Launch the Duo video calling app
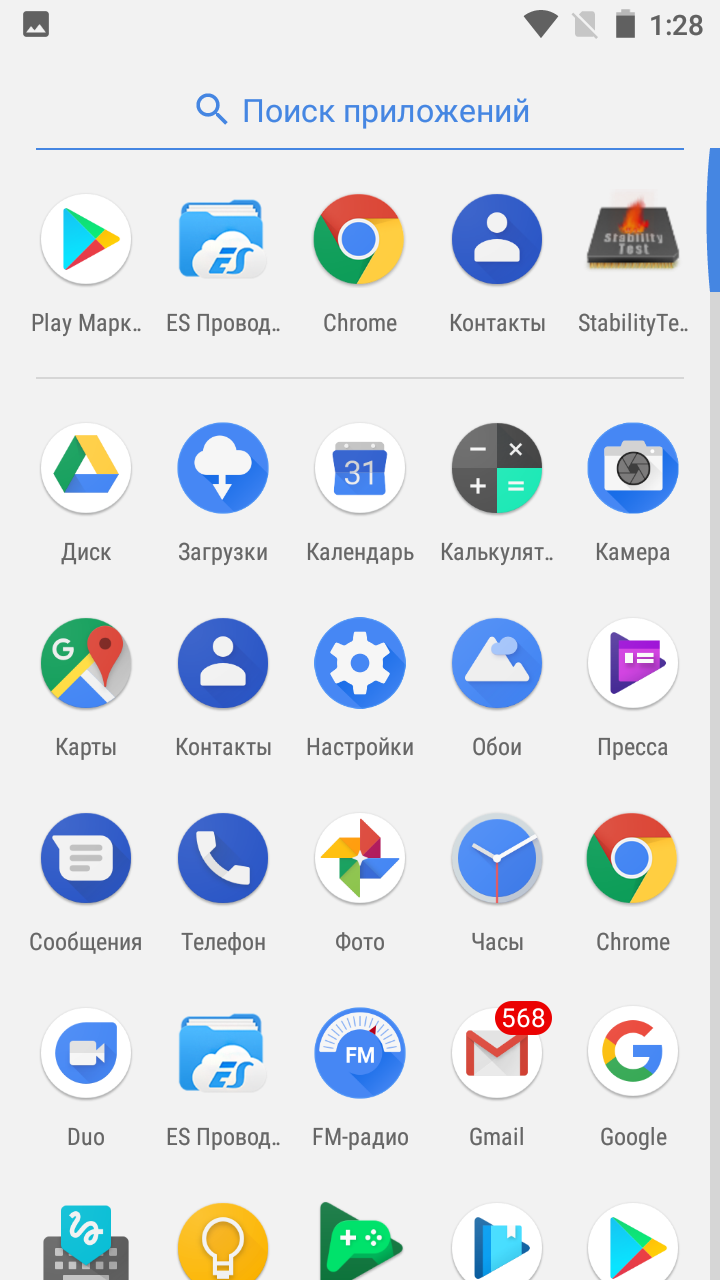Image resolution: width=720 pixels, height=1280 pixels. coord(86,1053)
